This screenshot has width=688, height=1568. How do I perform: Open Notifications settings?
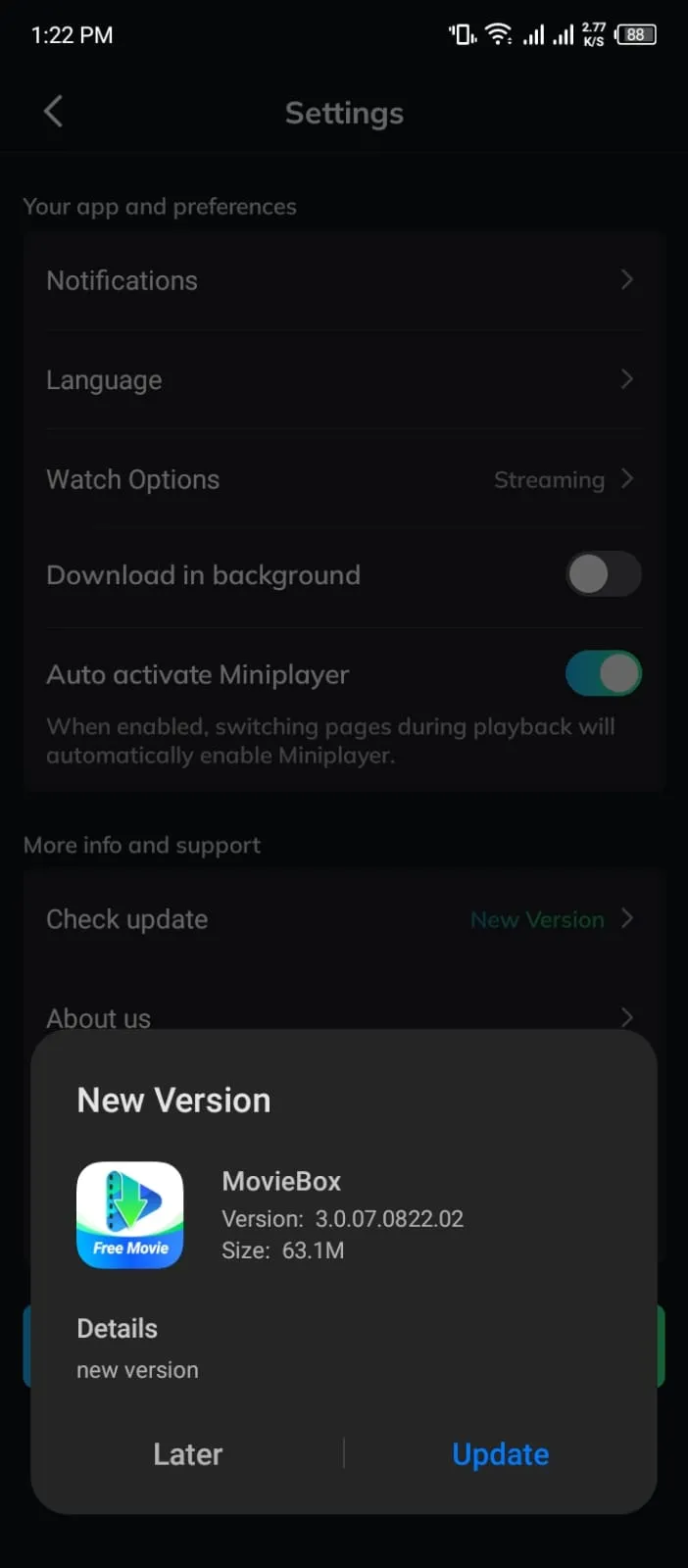point(343,281)
